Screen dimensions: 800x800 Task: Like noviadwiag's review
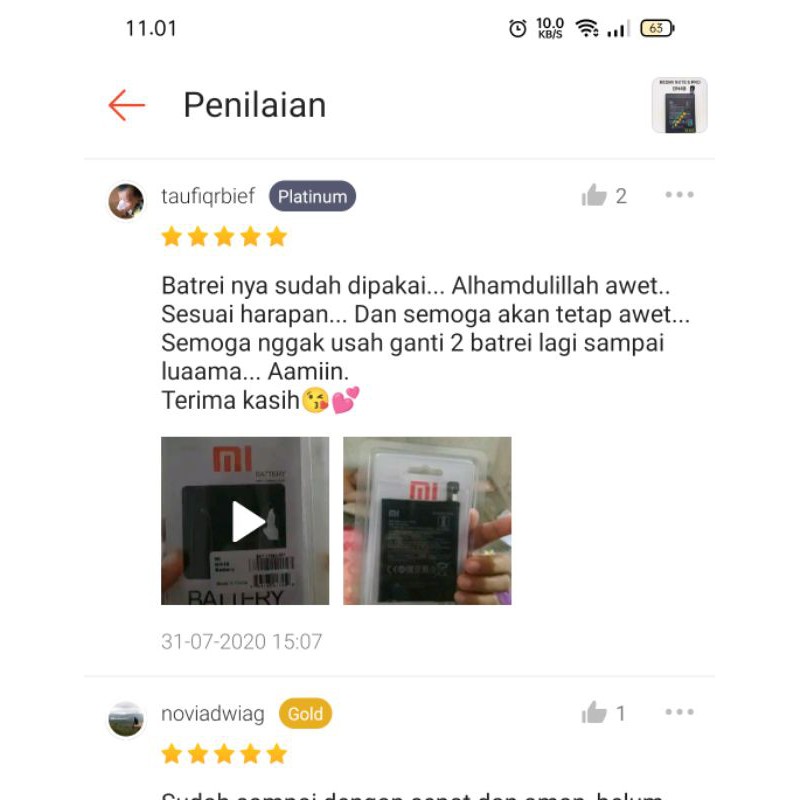click(594, 713)
